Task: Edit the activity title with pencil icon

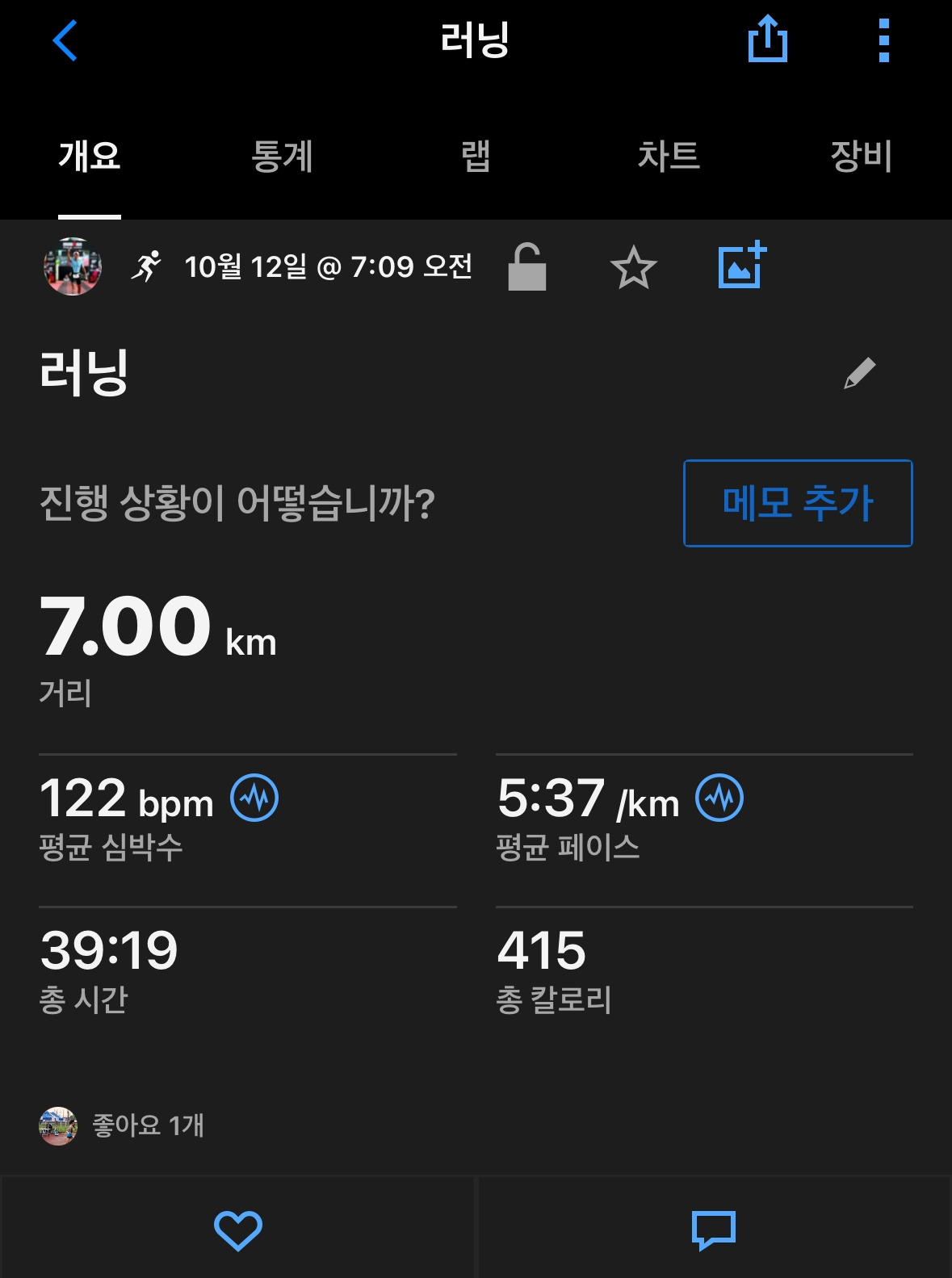Action: coord(859,373)
